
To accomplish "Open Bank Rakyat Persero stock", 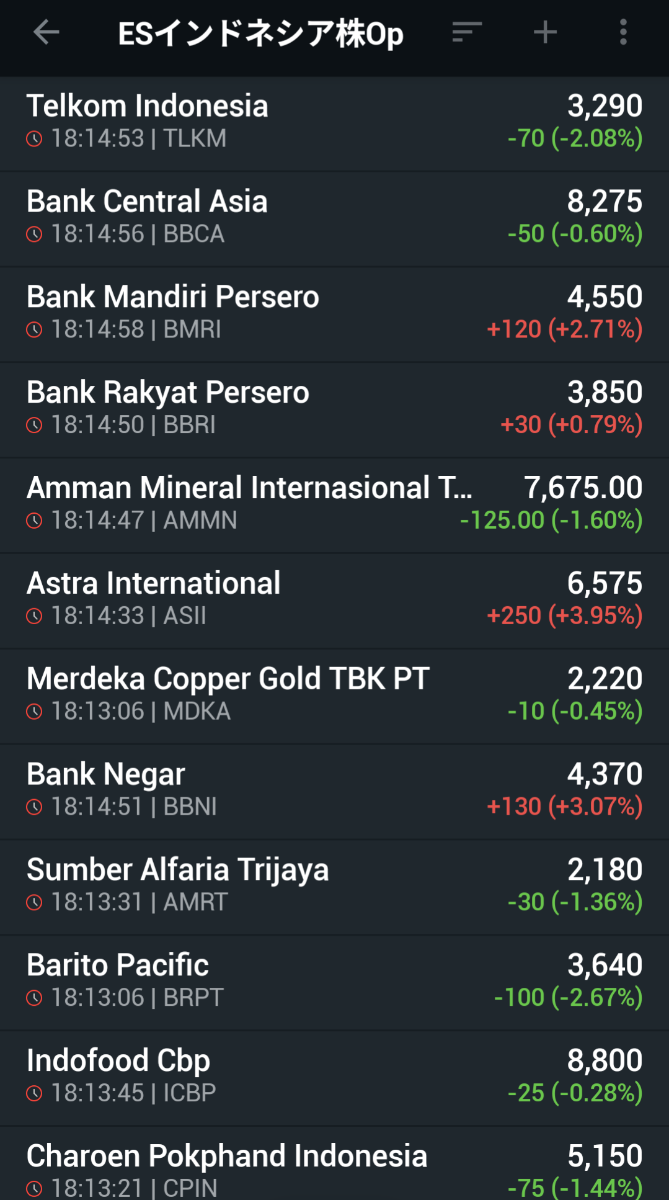I will point(334,408).
